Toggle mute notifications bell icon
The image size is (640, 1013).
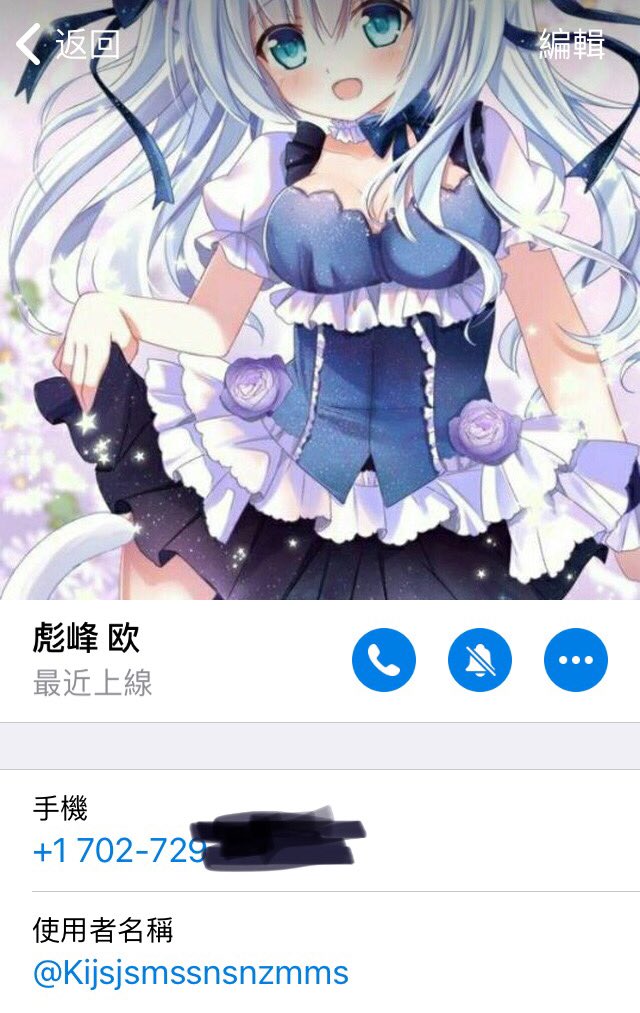click(x=480, y=660)
